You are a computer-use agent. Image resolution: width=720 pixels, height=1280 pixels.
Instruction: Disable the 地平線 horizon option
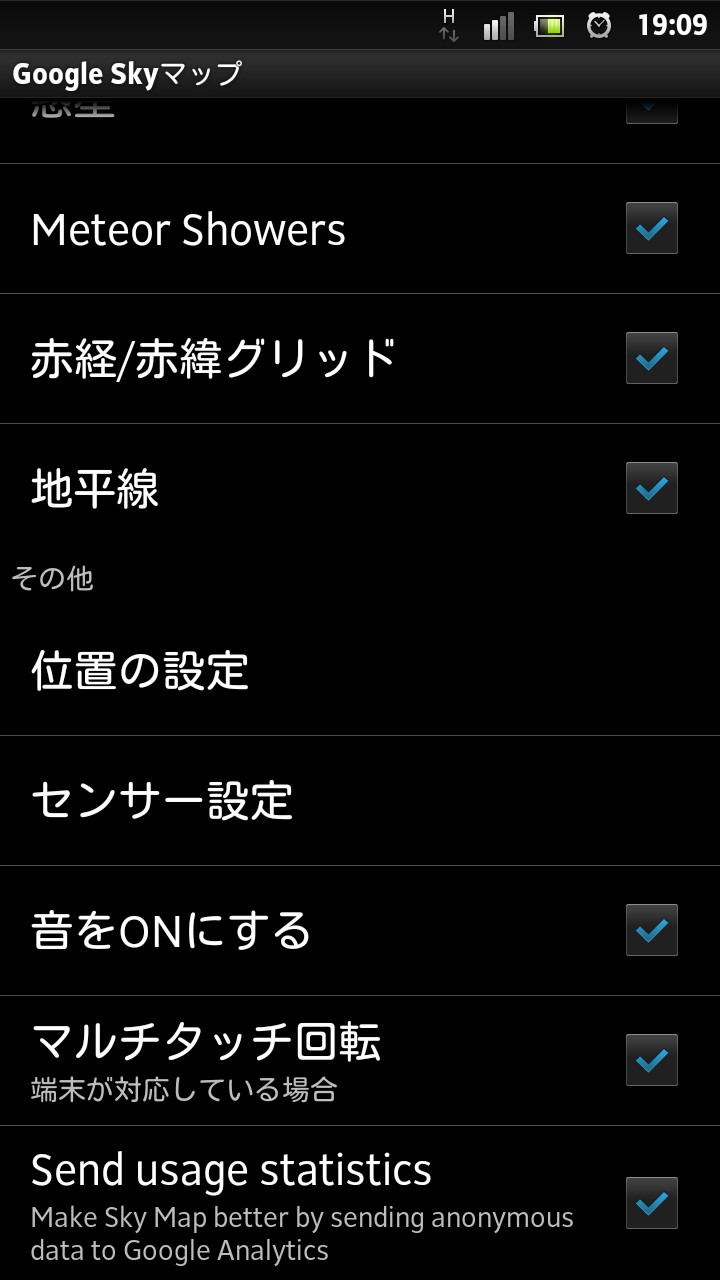point(651,489)
